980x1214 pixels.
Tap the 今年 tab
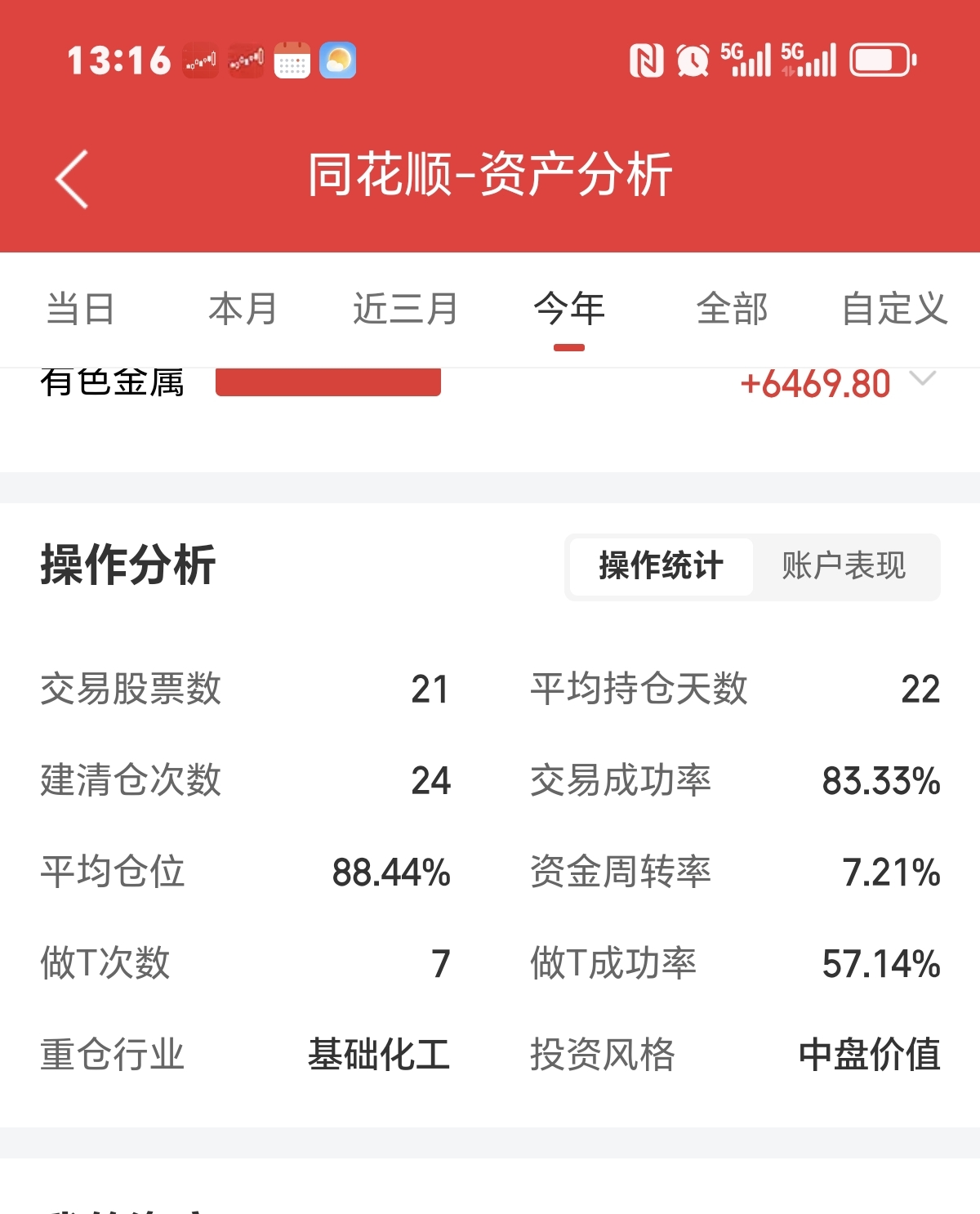[569, 310]
